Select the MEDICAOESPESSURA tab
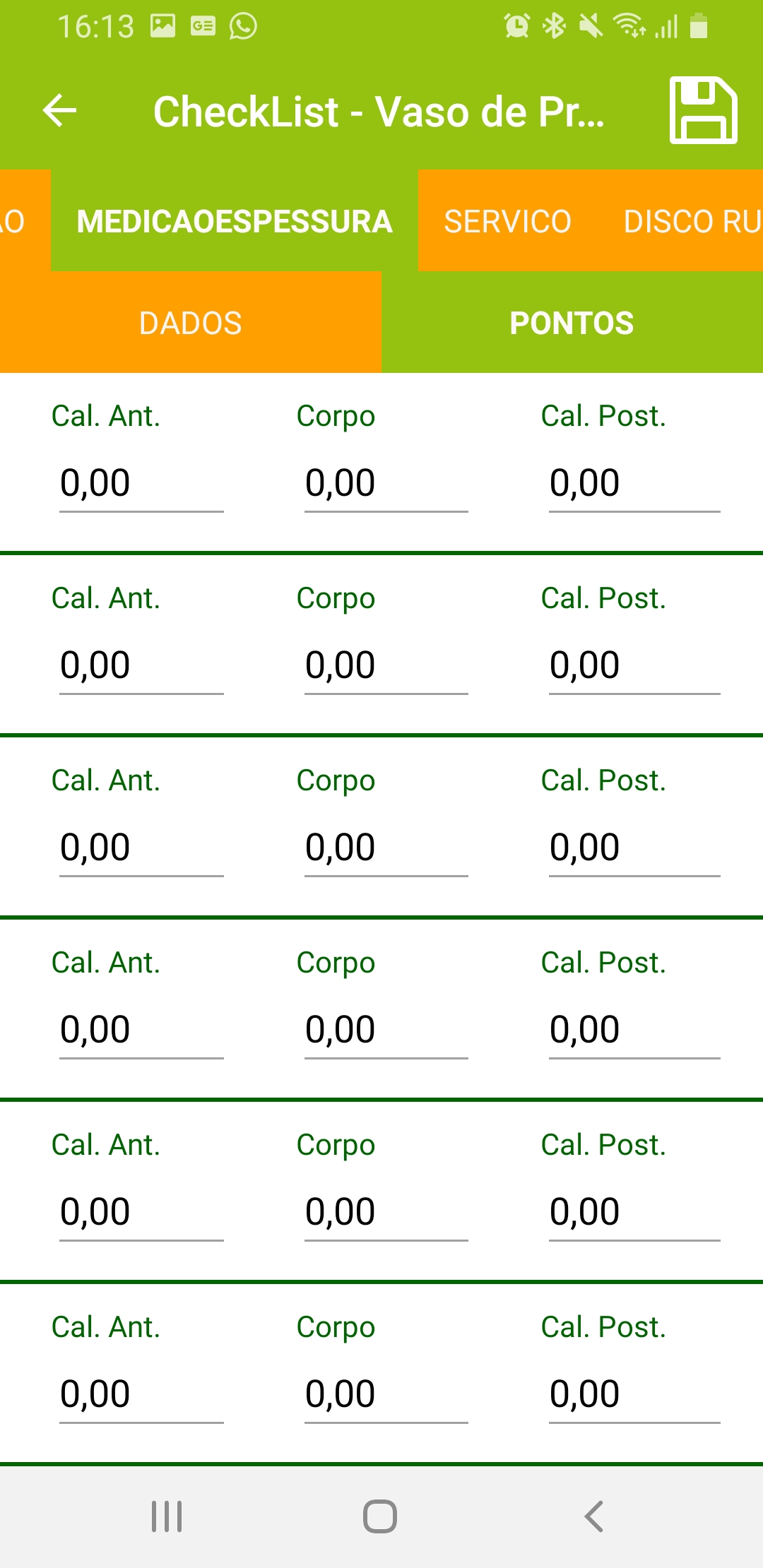The height and width of the screenshot is (1568, 763). pos(235,221)
